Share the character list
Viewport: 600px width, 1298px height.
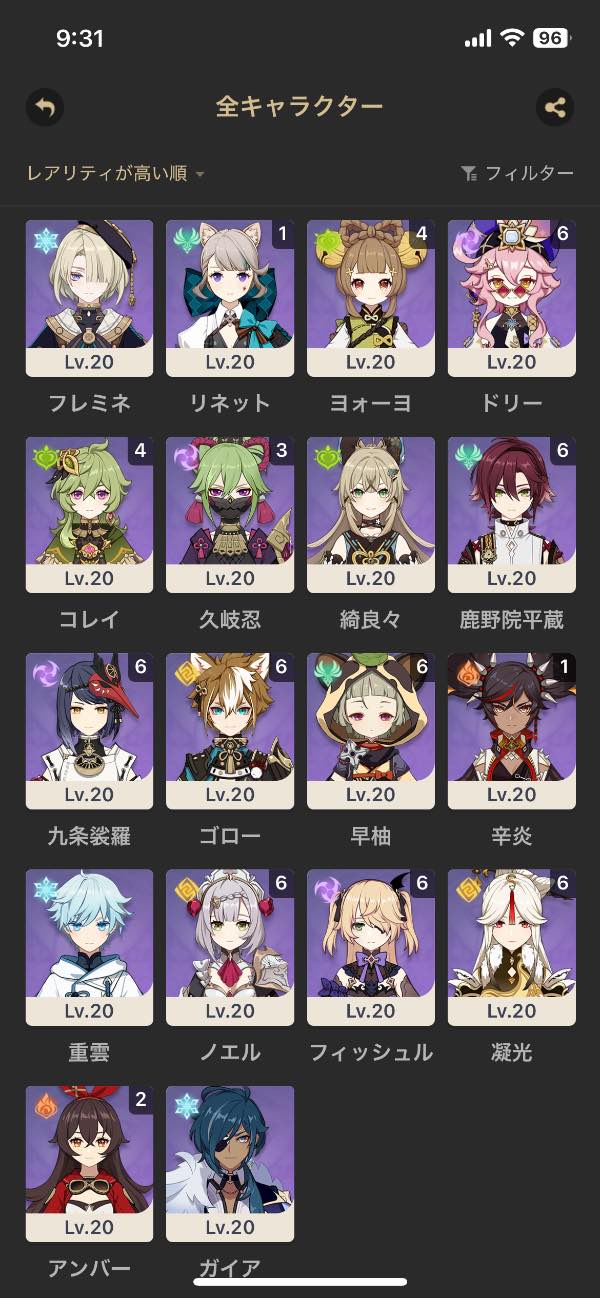pyautogui.click(x=555, y=107)
